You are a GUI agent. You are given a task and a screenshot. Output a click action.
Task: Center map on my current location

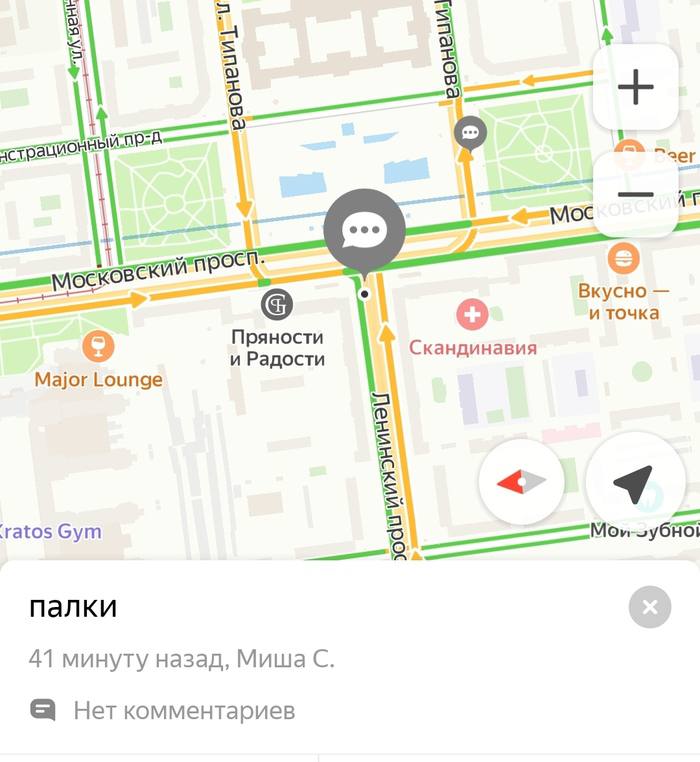point(633,482)
